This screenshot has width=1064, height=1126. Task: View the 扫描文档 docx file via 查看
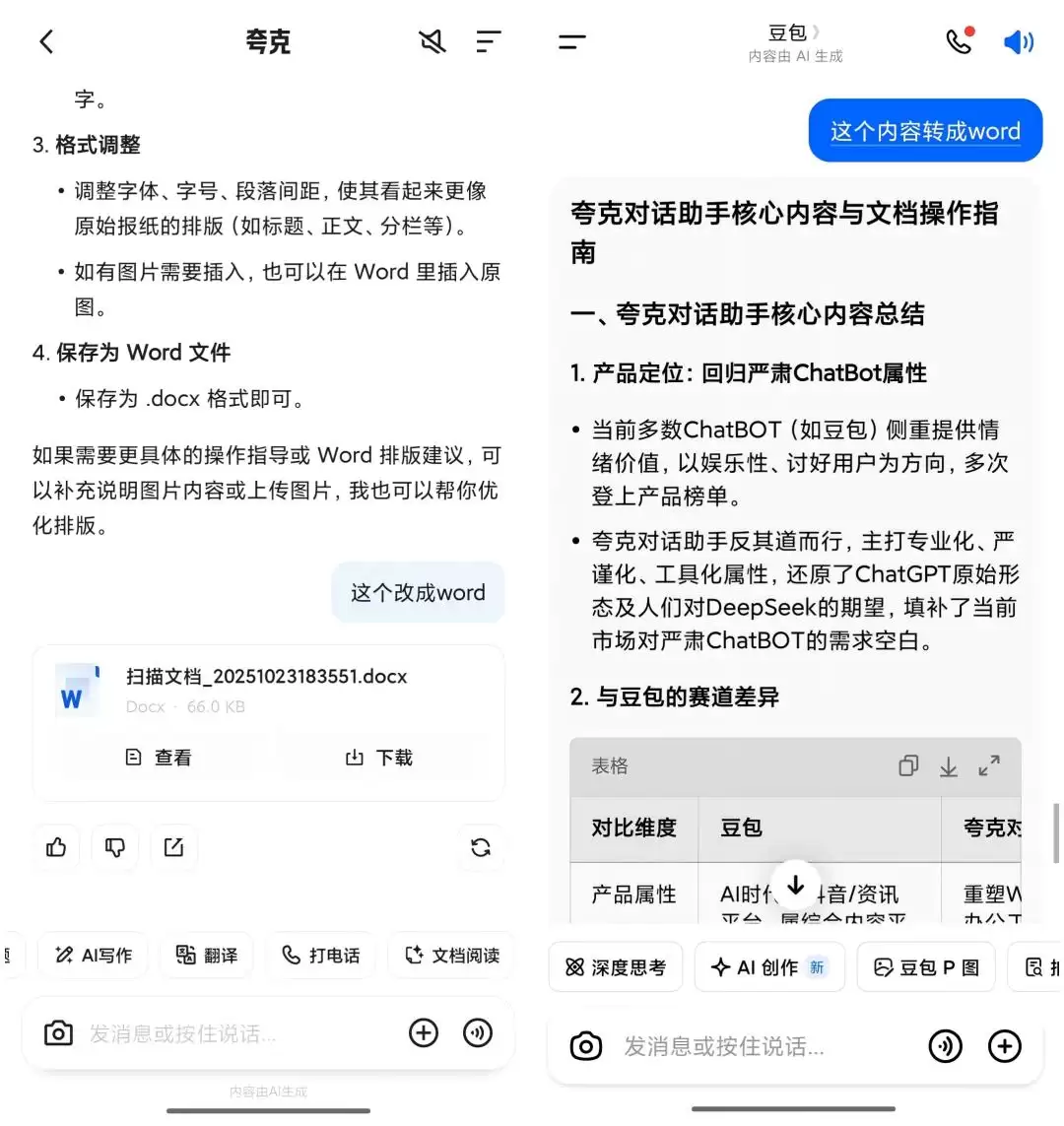click(x=159, y=758)
